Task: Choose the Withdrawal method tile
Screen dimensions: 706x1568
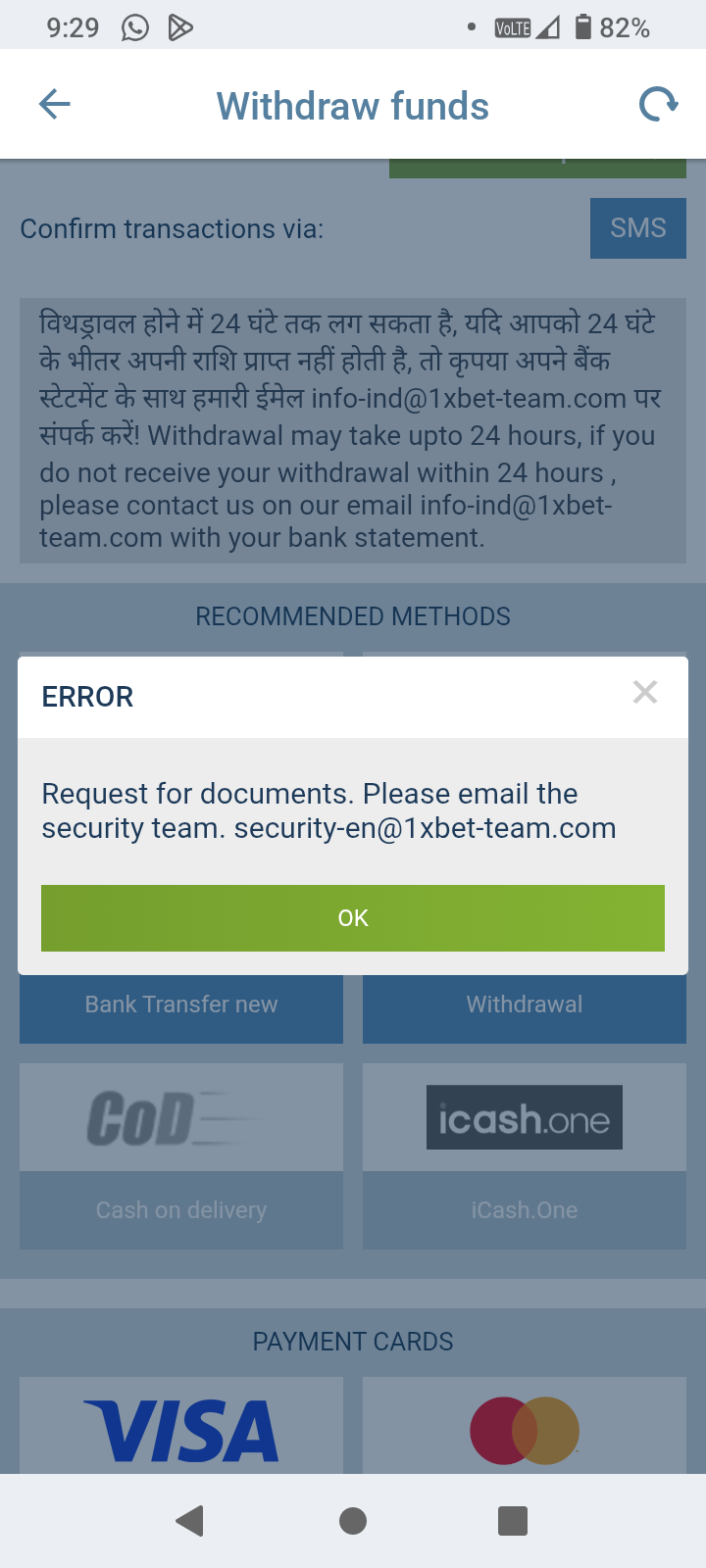Action: click(x=525, y=1006)
